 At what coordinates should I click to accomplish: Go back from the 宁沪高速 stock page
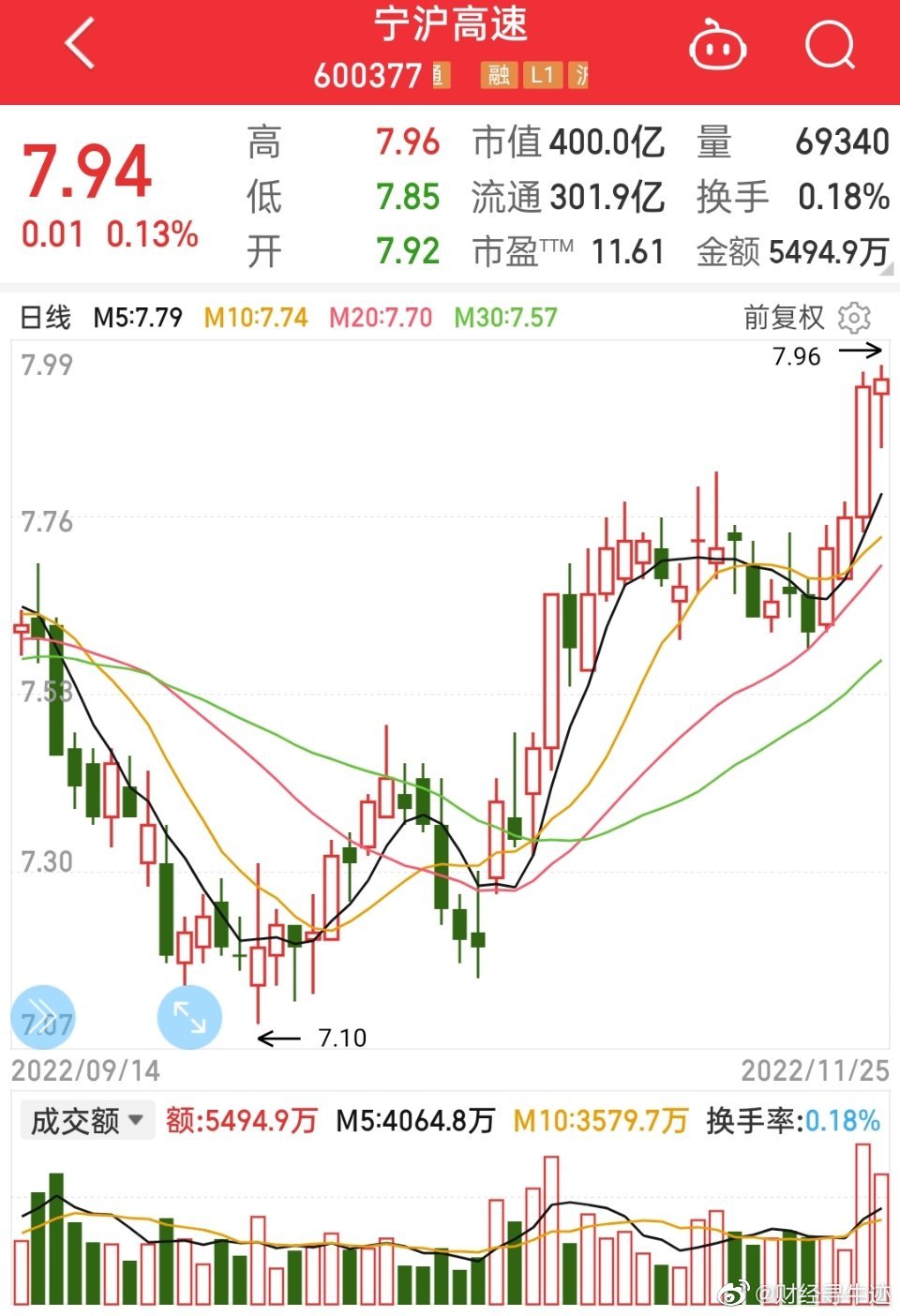tap(81, 44)
